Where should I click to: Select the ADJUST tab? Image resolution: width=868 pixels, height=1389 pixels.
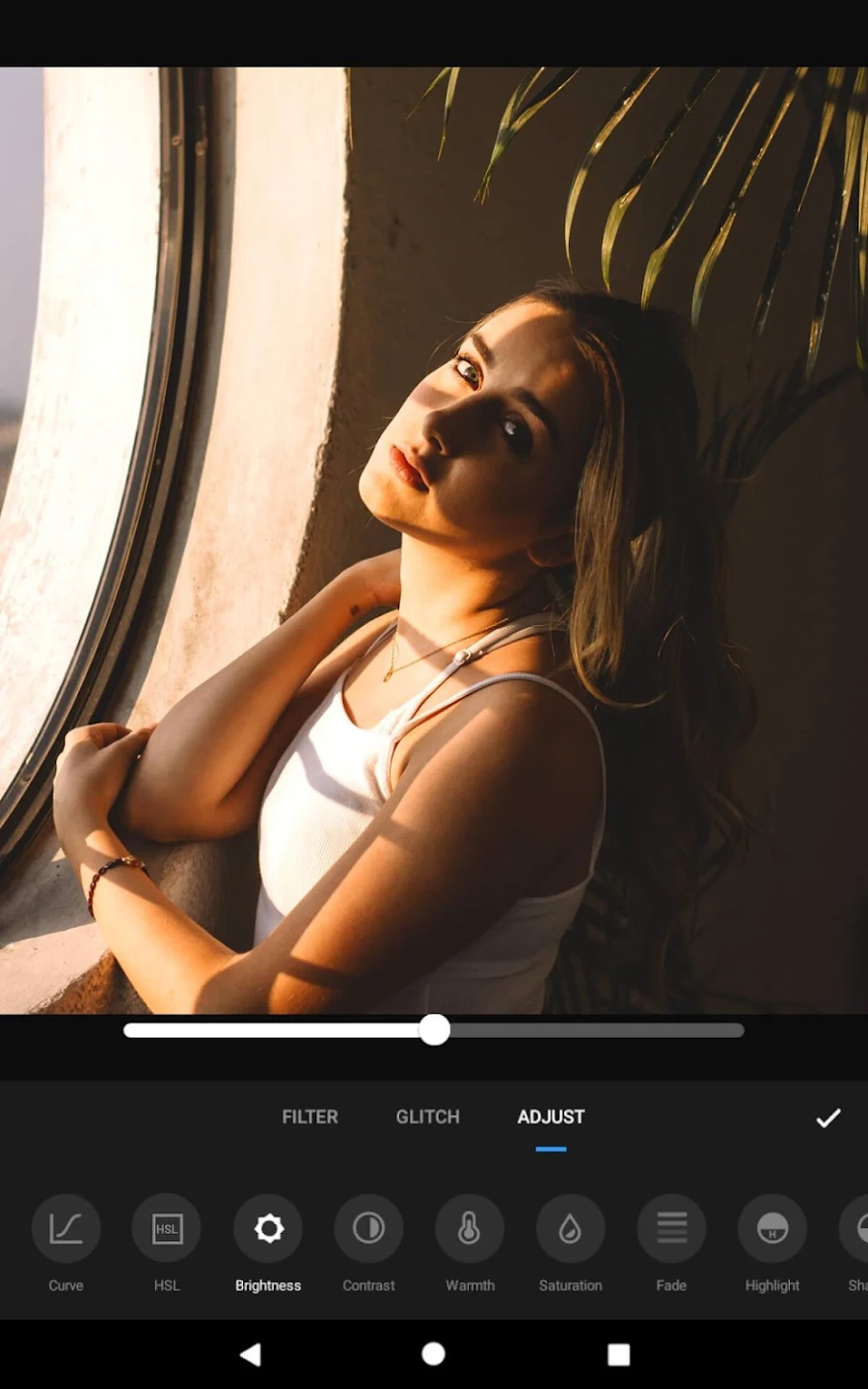pyautogui.click(x=551, y=1117)
